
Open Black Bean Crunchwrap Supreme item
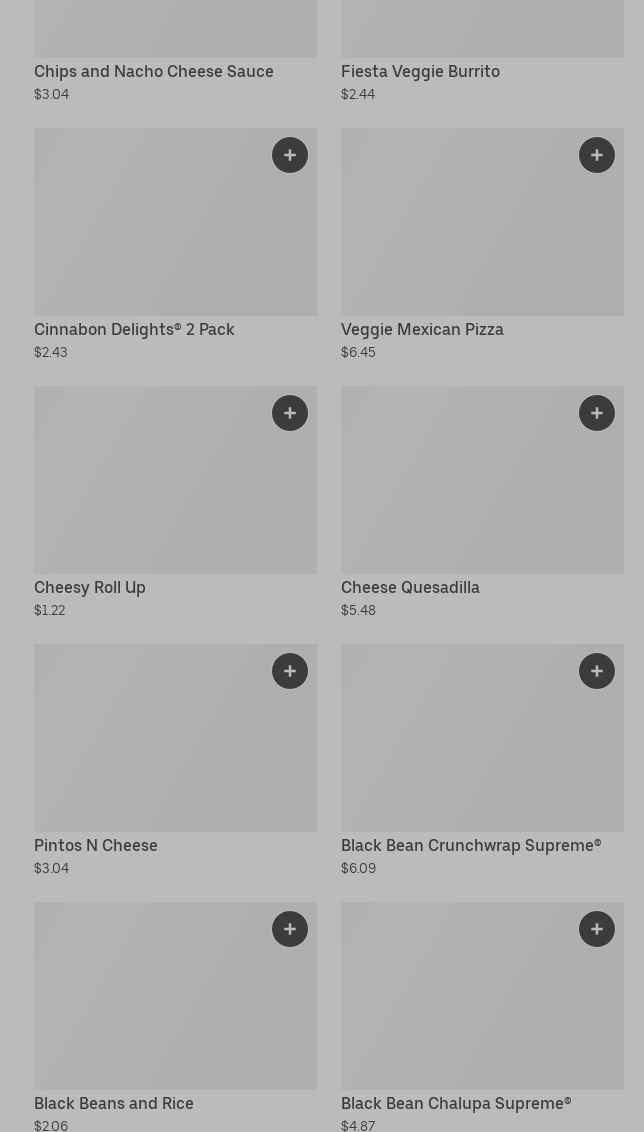coord(482,762)
